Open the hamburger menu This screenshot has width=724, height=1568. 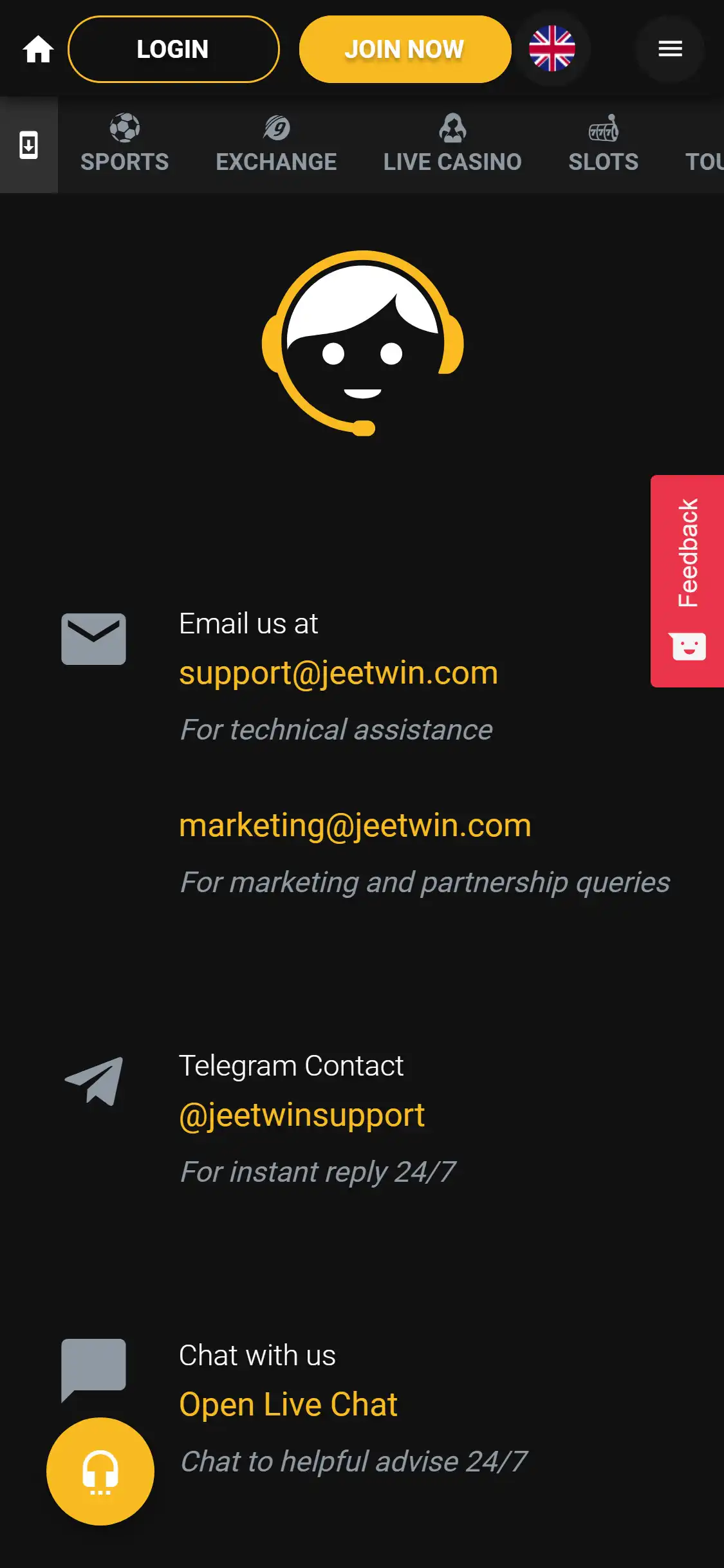670,49
